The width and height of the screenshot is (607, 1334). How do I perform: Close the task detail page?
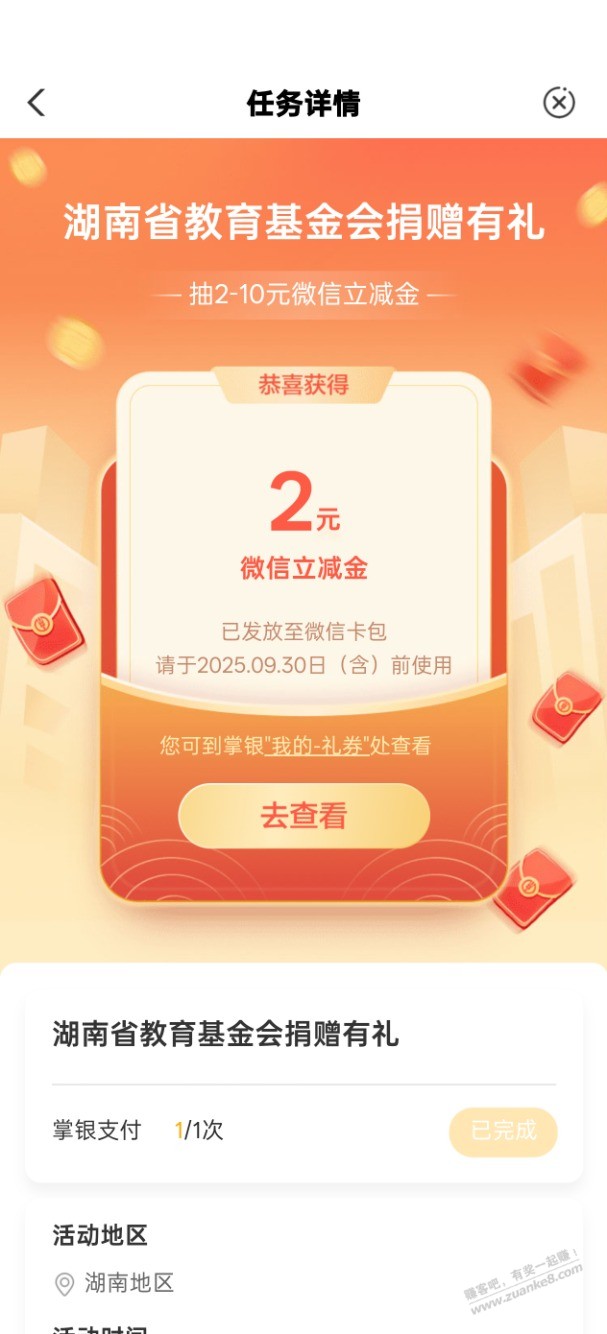(559, 102)
